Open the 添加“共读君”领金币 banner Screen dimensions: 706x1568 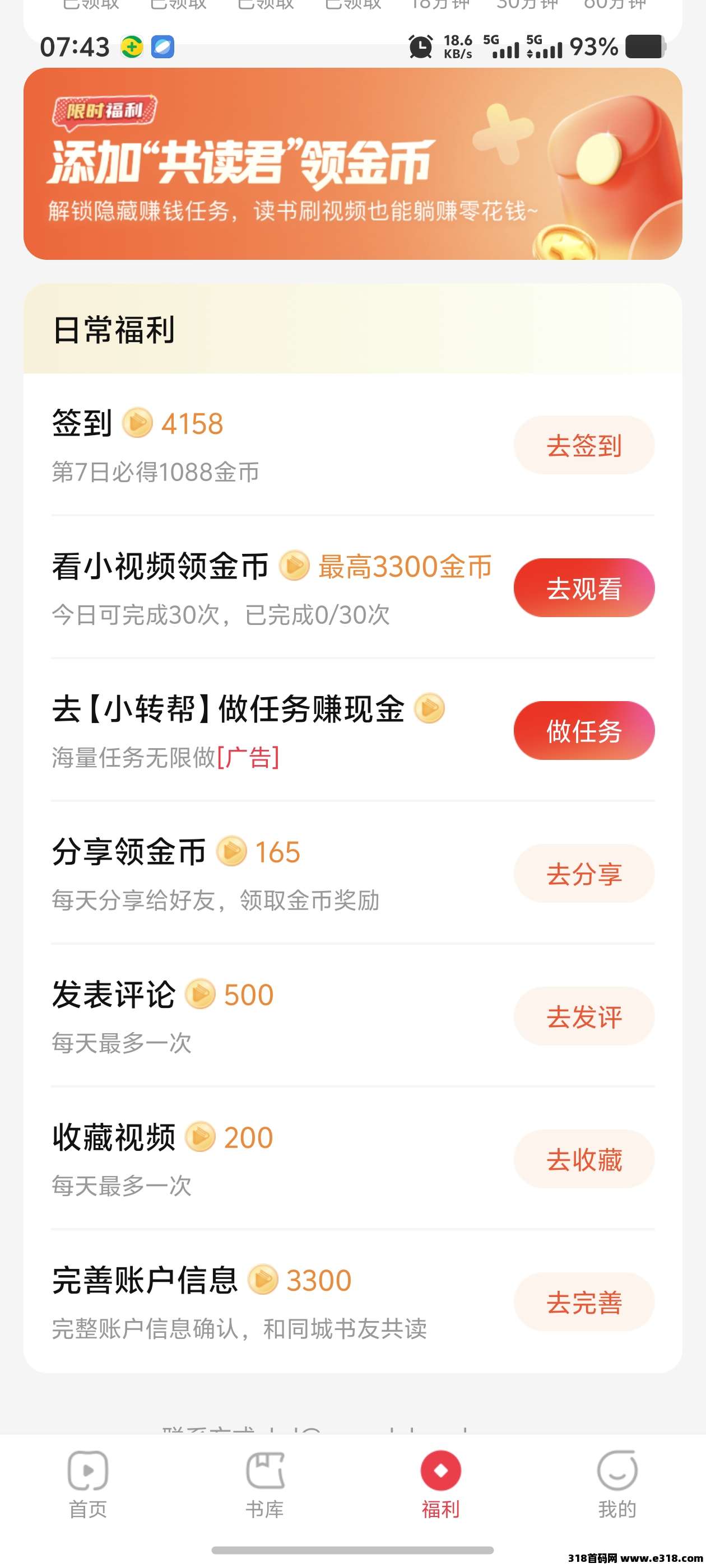[352, 164]
